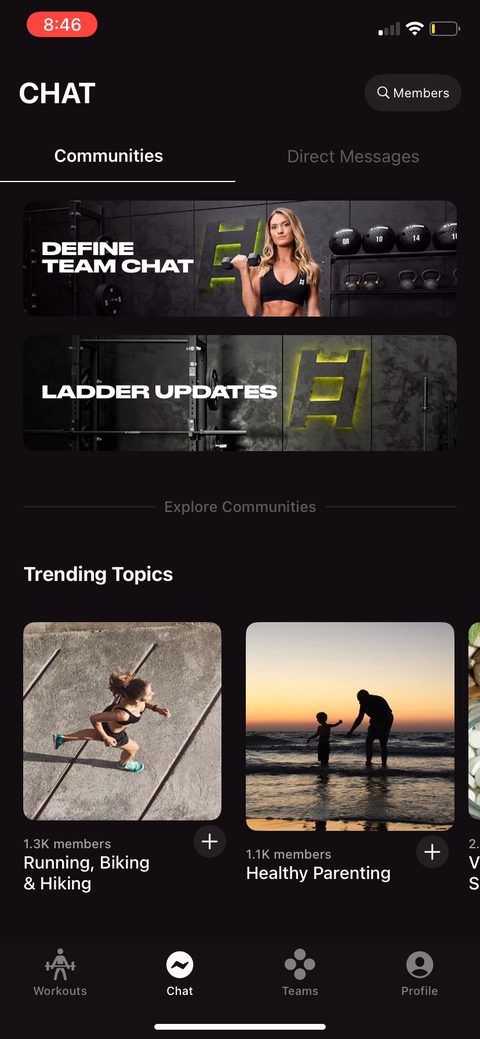This screenshot has height=1039, width=480.
Task: Open the Running, Biking & Hiking topic card
Action: [123, 721]
